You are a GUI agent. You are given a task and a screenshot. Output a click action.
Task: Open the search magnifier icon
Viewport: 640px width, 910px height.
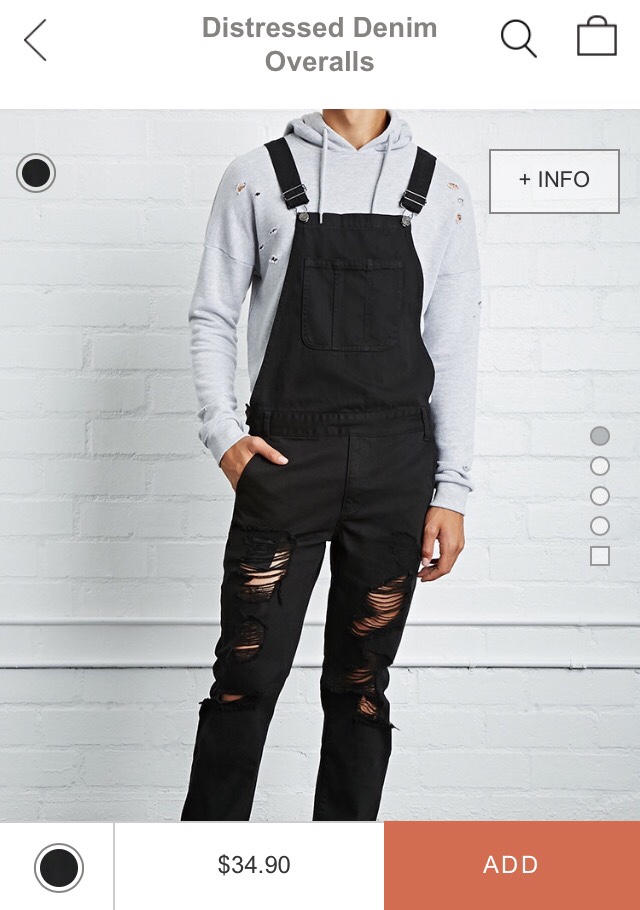tap(518, 39)
